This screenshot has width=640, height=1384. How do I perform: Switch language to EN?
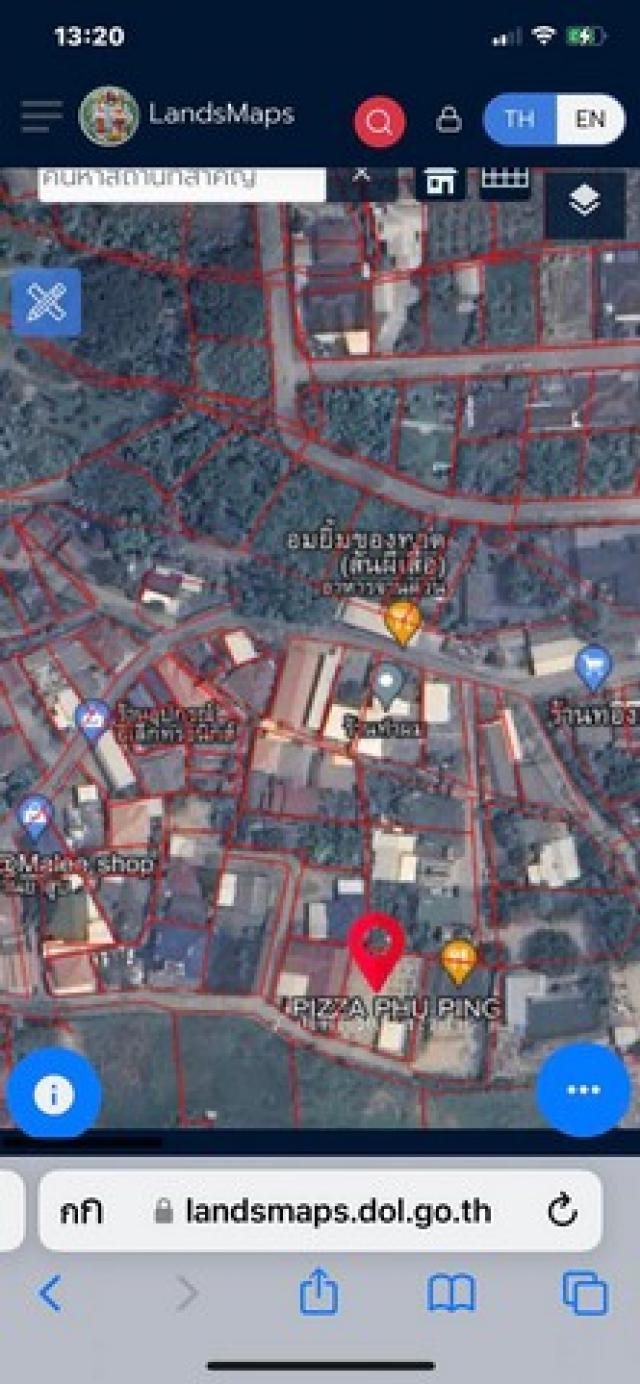590,120
